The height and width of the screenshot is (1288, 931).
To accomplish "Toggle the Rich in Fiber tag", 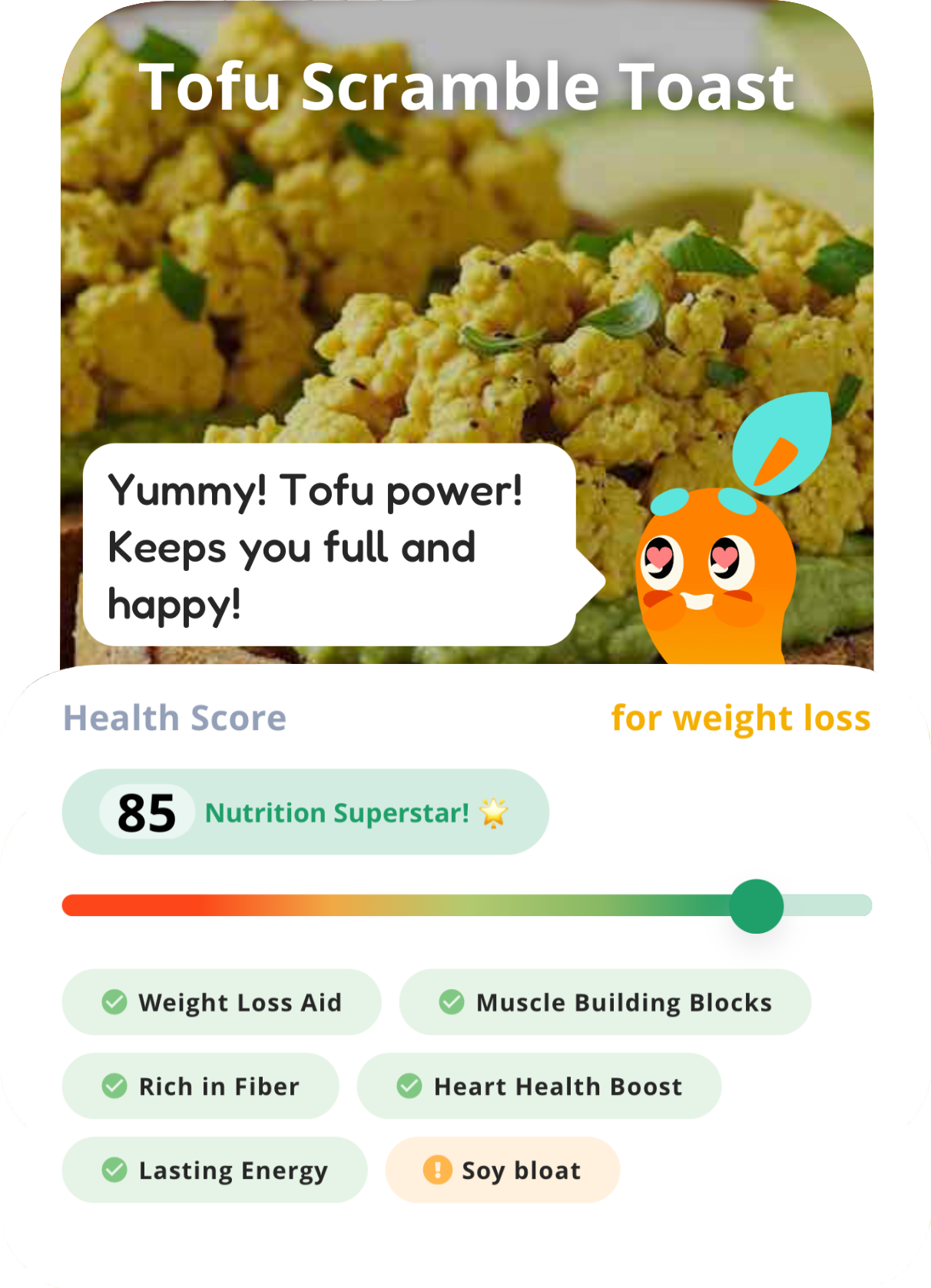I will coord(200,1086).
